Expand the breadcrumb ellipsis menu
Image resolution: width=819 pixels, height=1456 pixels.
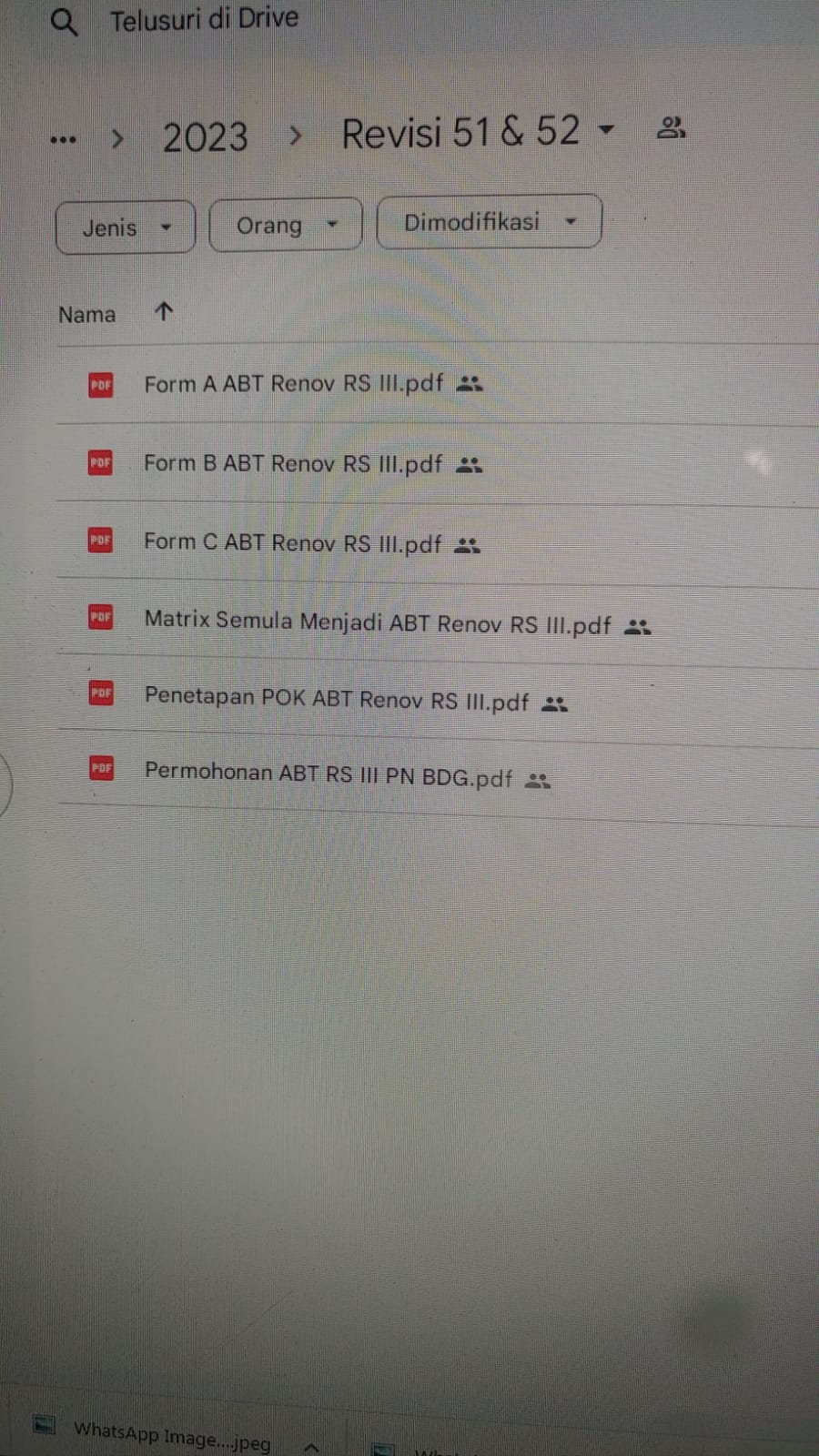point(63,139)
